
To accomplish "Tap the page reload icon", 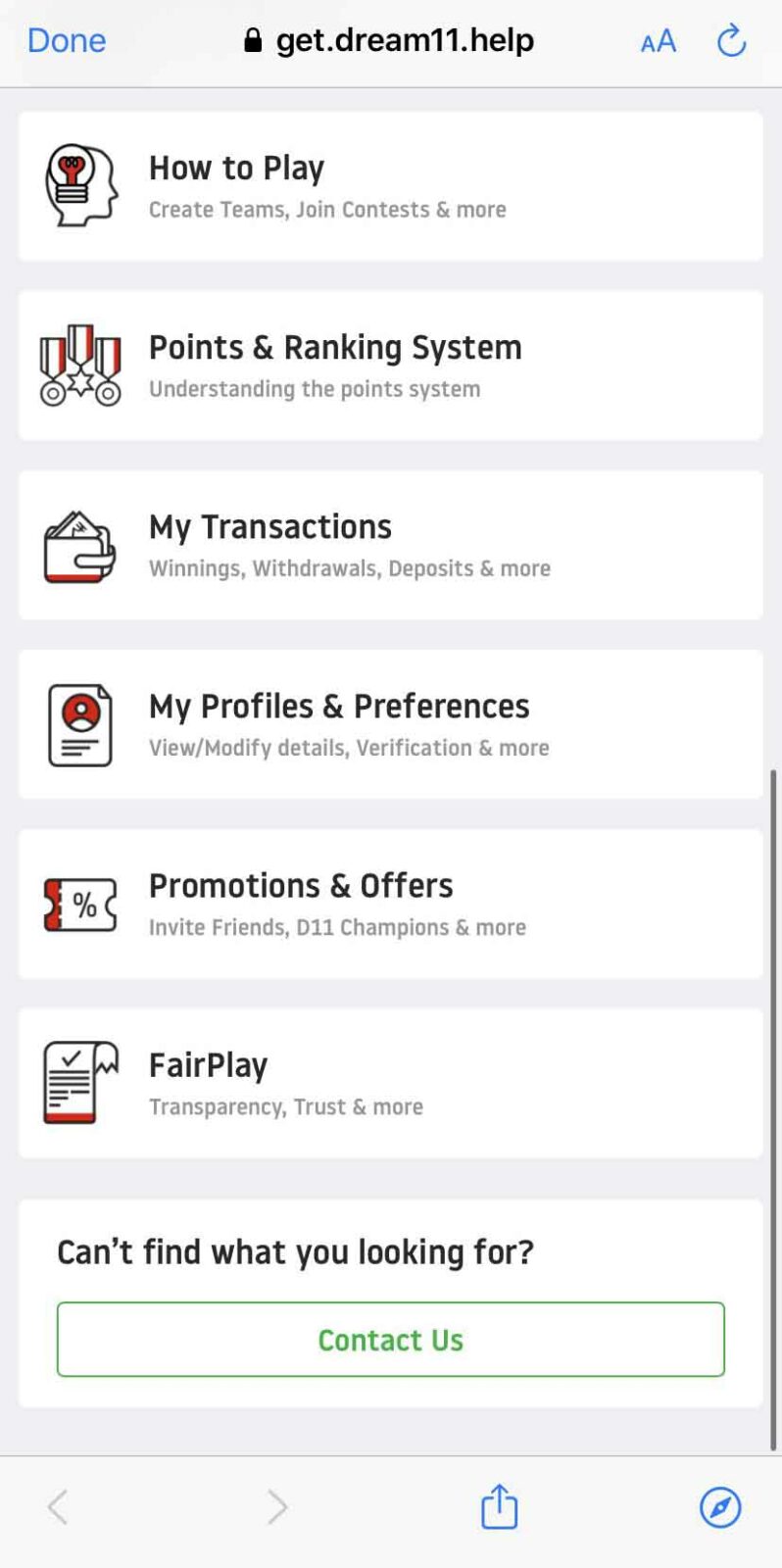I will [732, 40].
